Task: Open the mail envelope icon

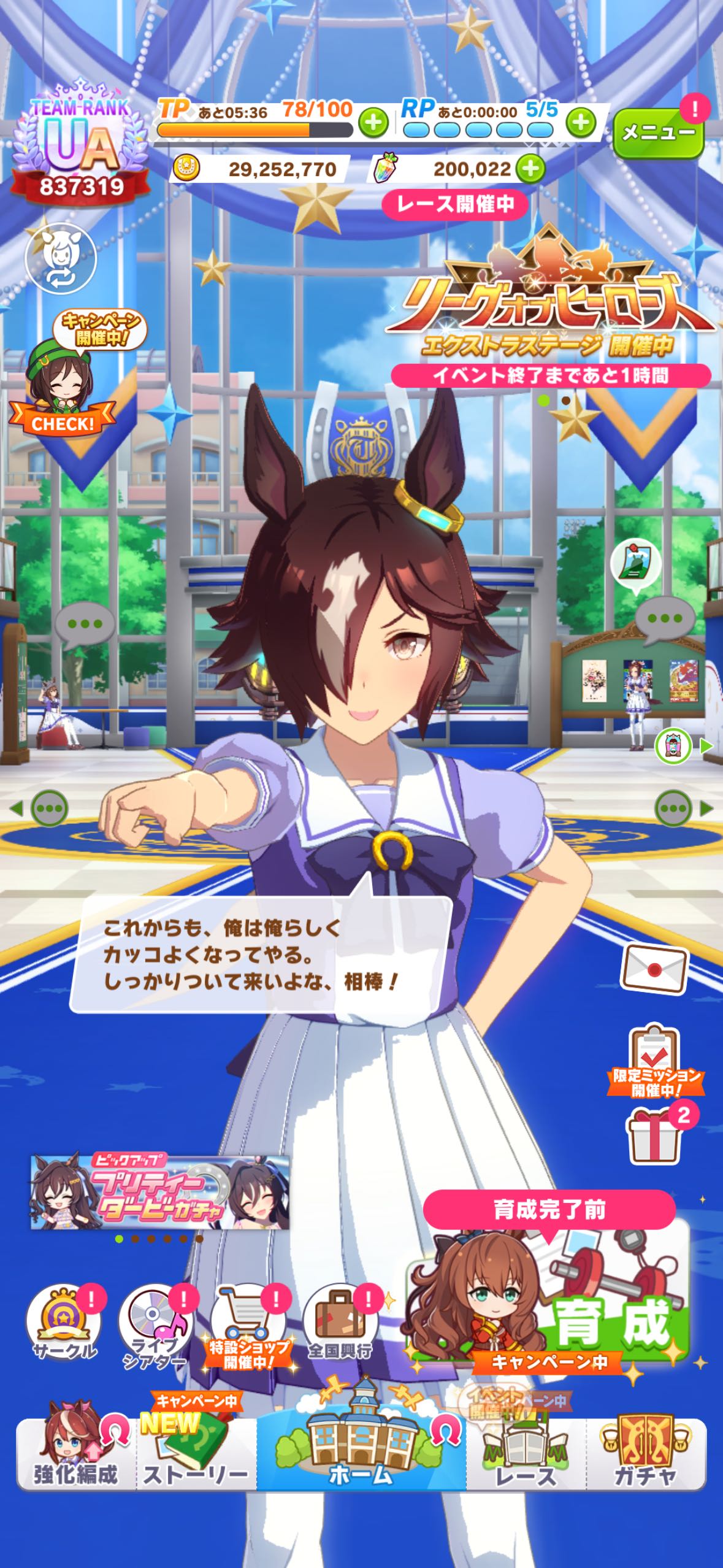Action: pos(654,968)
